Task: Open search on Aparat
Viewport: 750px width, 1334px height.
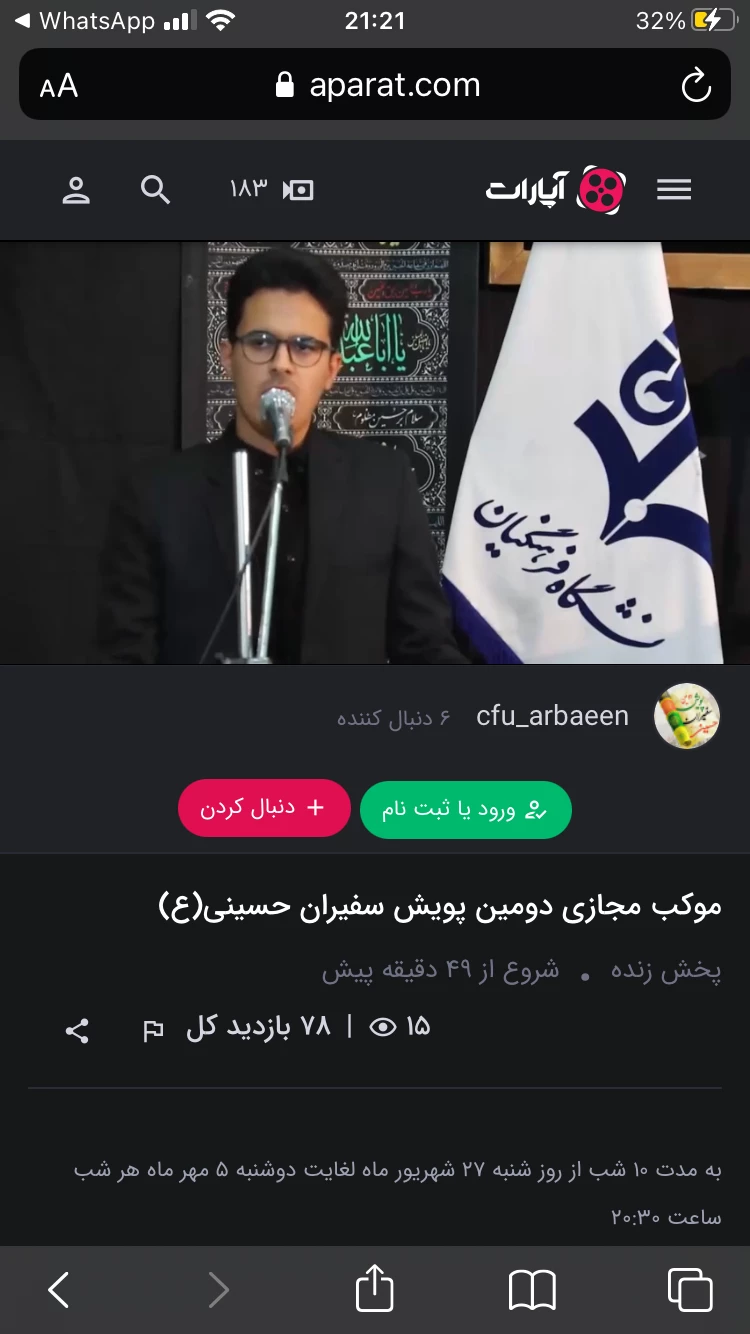Action: point(155,190)
